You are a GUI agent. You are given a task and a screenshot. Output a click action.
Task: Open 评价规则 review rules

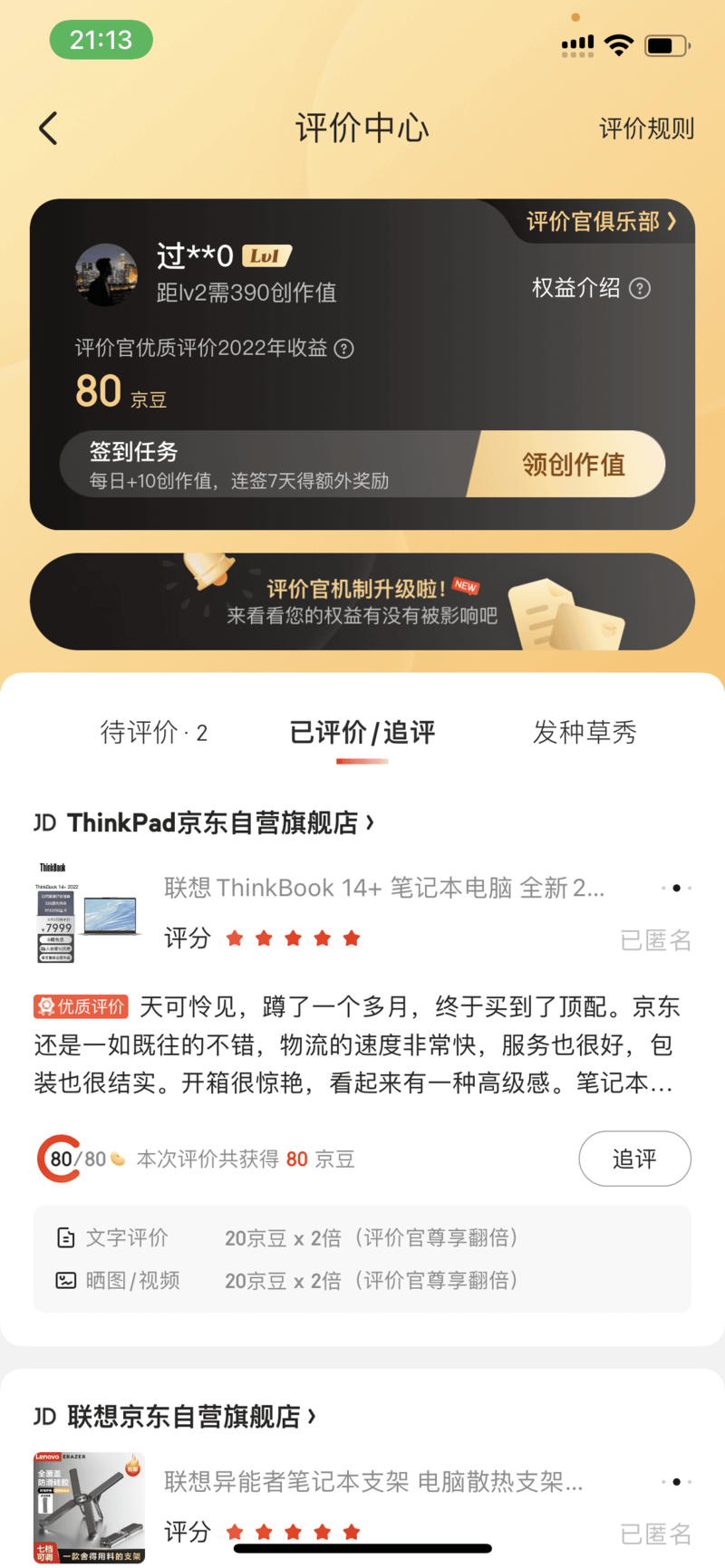click(x=646, y=129)
